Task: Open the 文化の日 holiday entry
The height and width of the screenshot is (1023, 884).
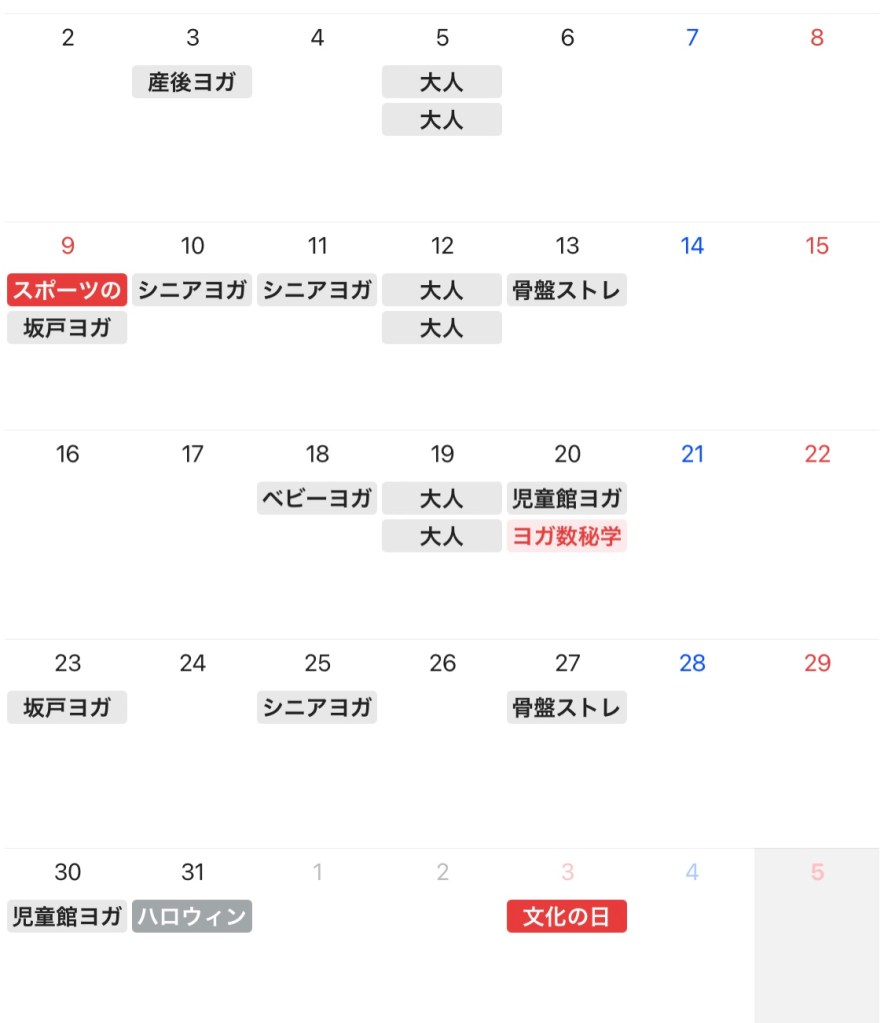Action: pos(567,915)
